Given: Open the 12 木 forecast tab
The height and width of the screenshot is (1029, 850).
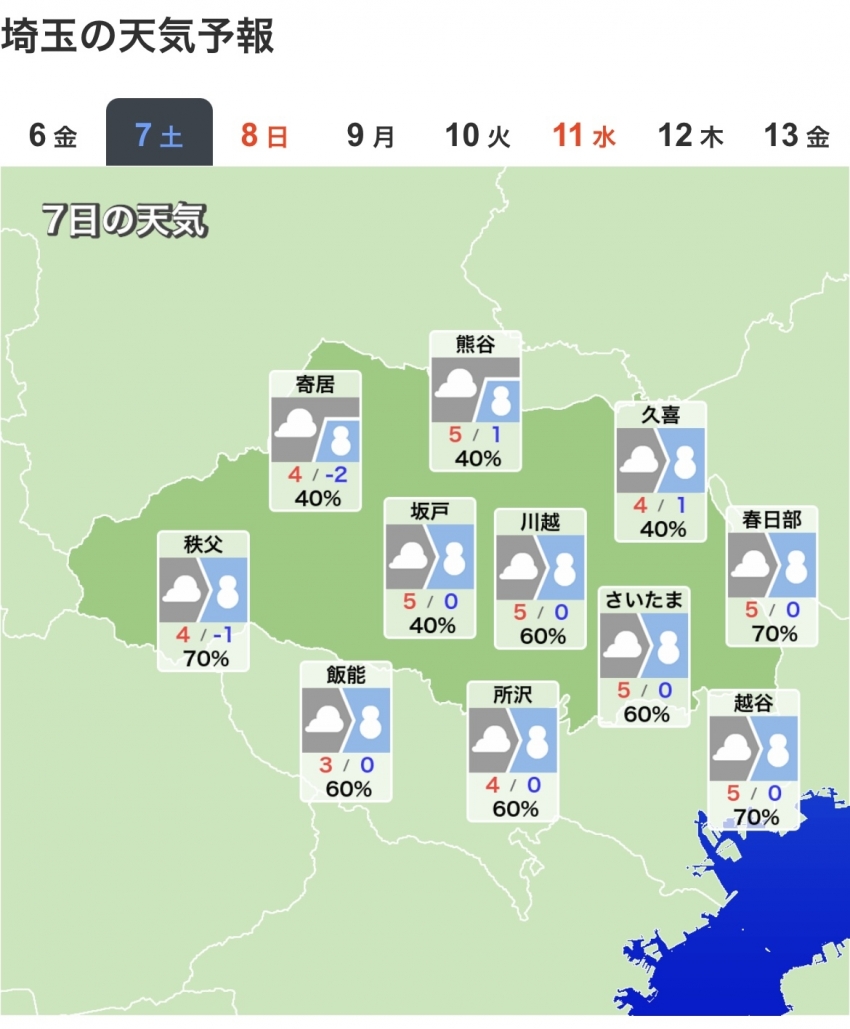Looking at the screenshot, I should 690,134.
